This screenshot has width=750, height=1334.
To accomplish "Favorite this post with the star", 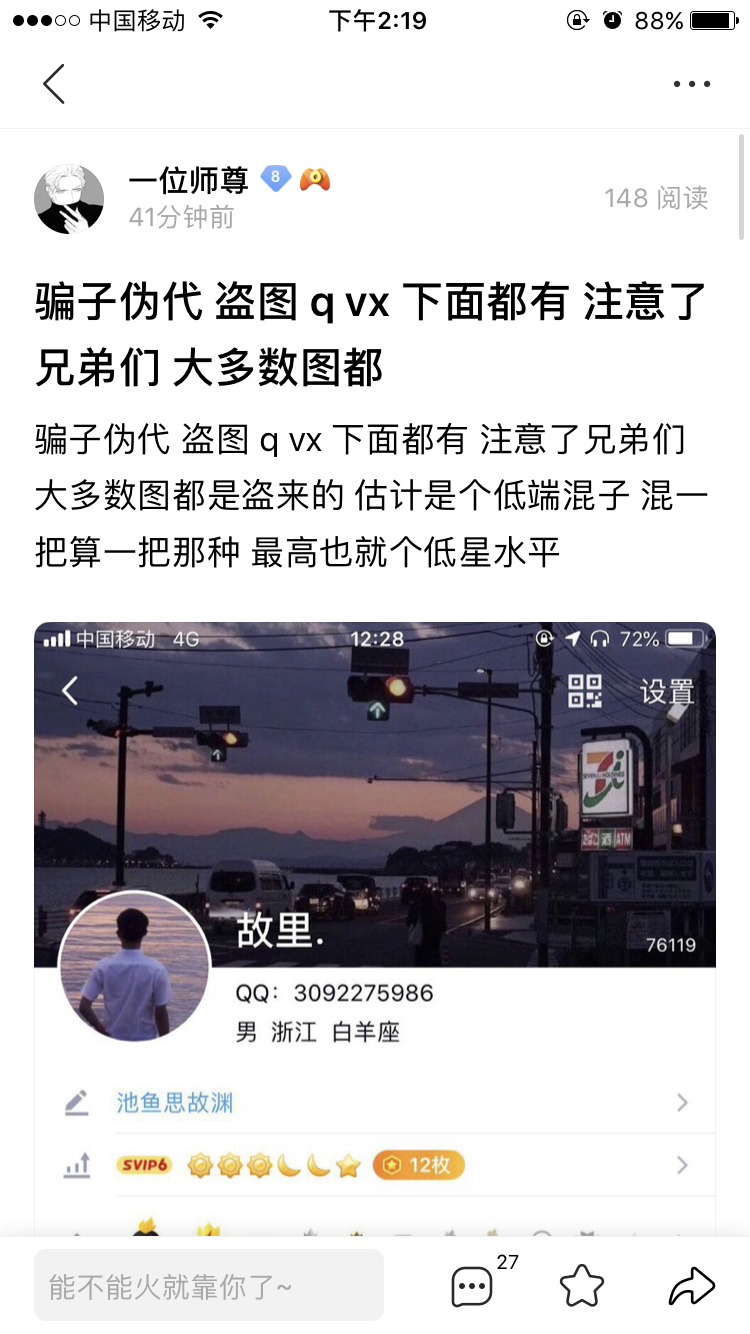I will [582, 1286].
